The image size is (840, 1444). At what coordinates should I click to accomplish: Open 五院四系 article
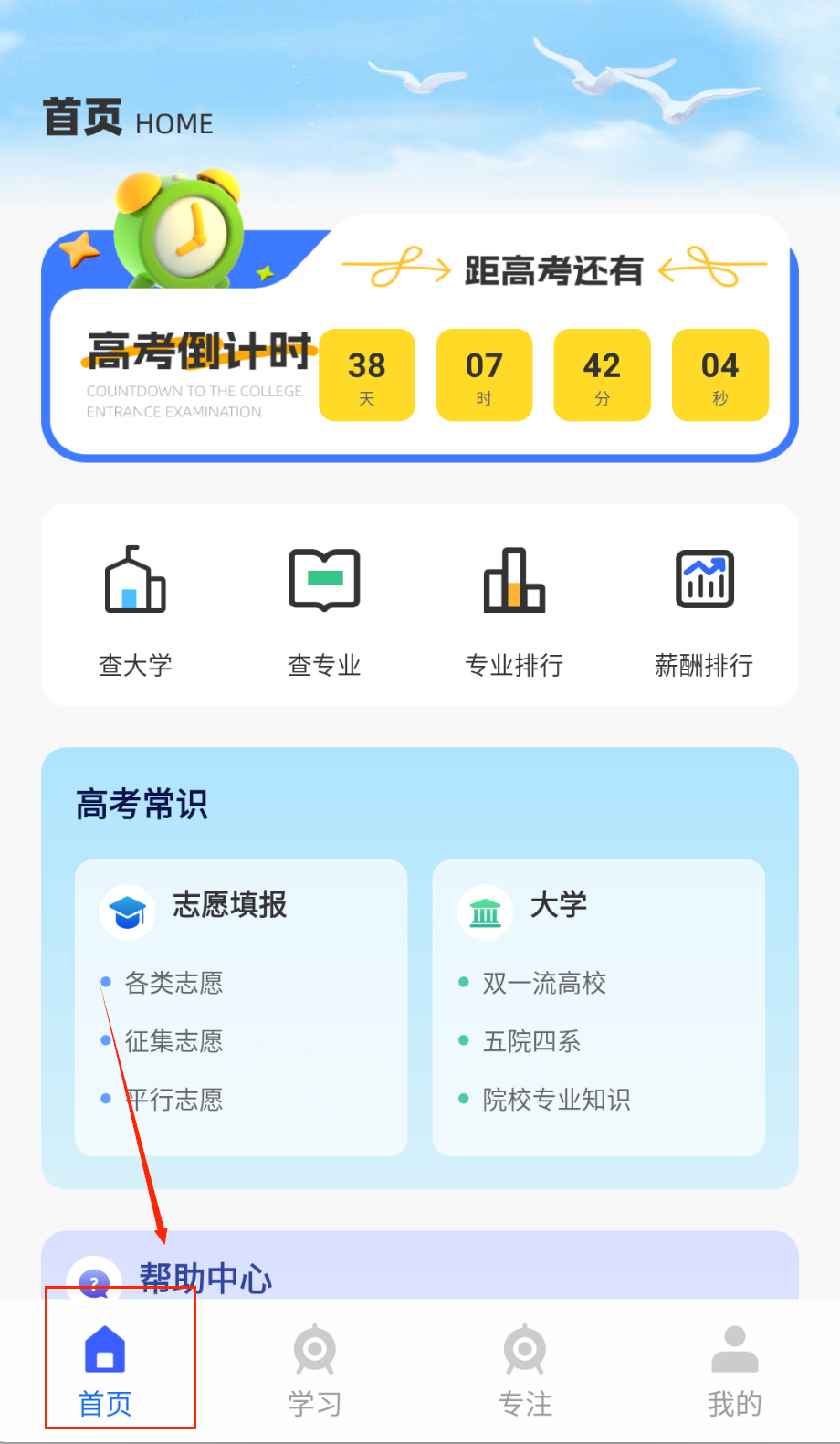click(x=531, y=1041)
